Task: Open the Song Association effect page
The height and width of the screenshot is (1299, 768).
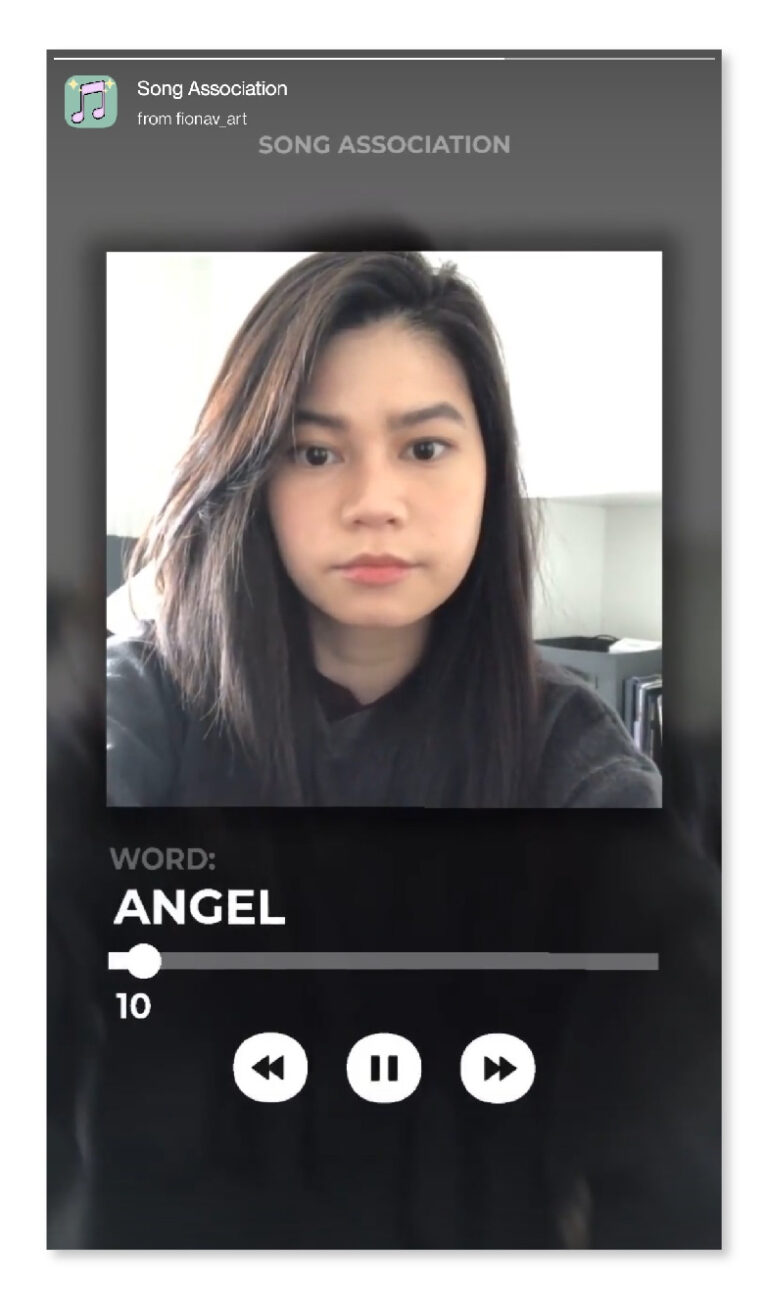Action: pyautogui.click(x=211, y=89)
